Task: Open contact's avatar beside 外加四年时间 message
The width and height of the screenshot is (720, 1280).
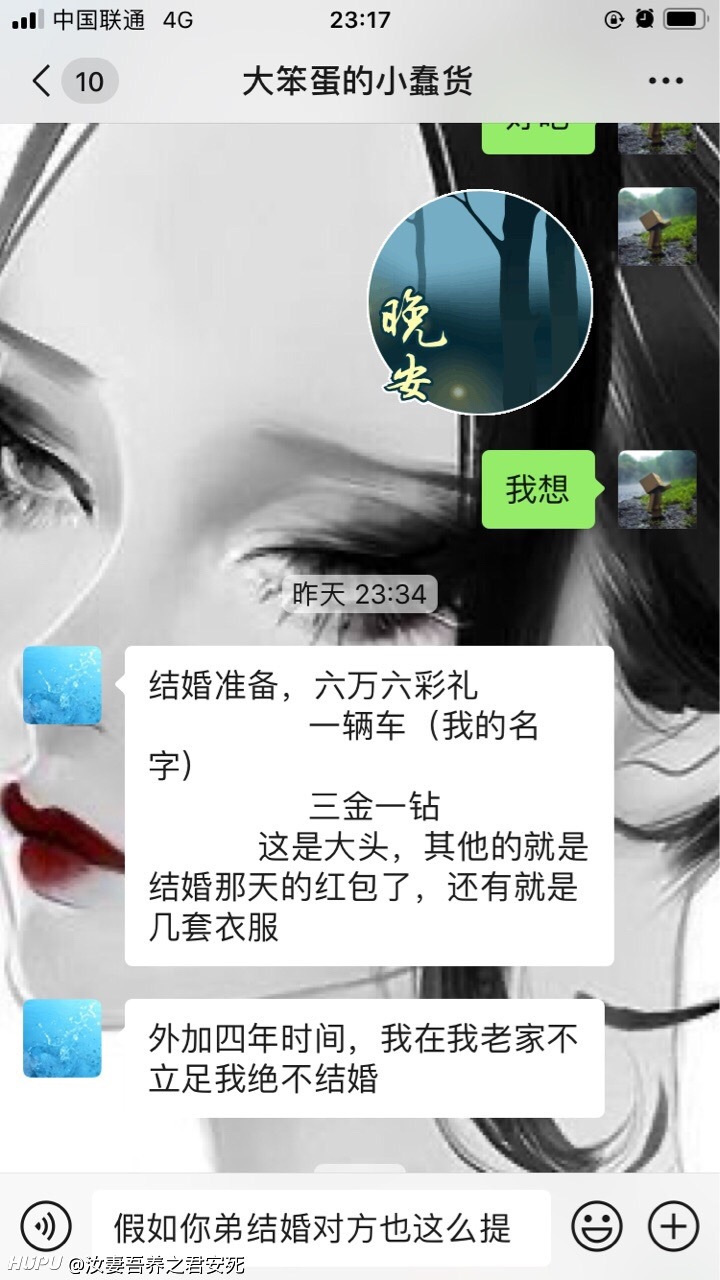Action: [62, 1038]
